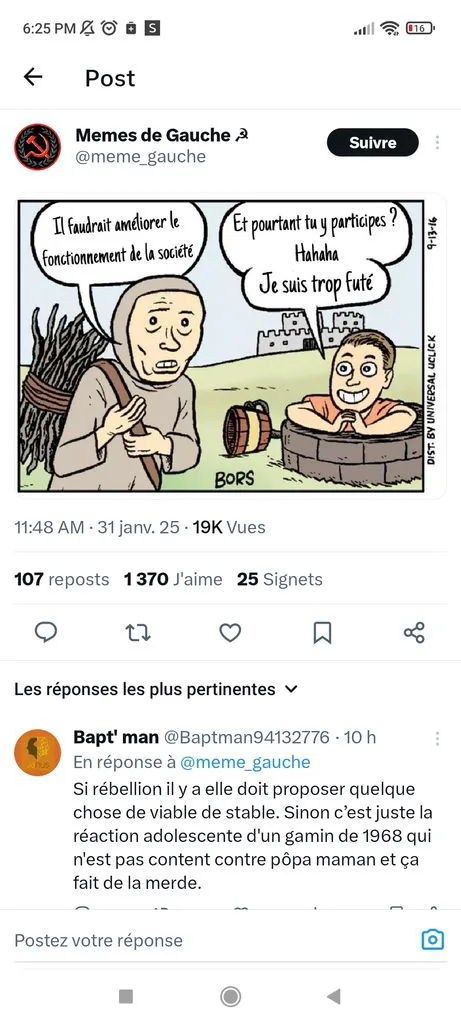Repost the Memes de Gauche post

click(138, 632)
